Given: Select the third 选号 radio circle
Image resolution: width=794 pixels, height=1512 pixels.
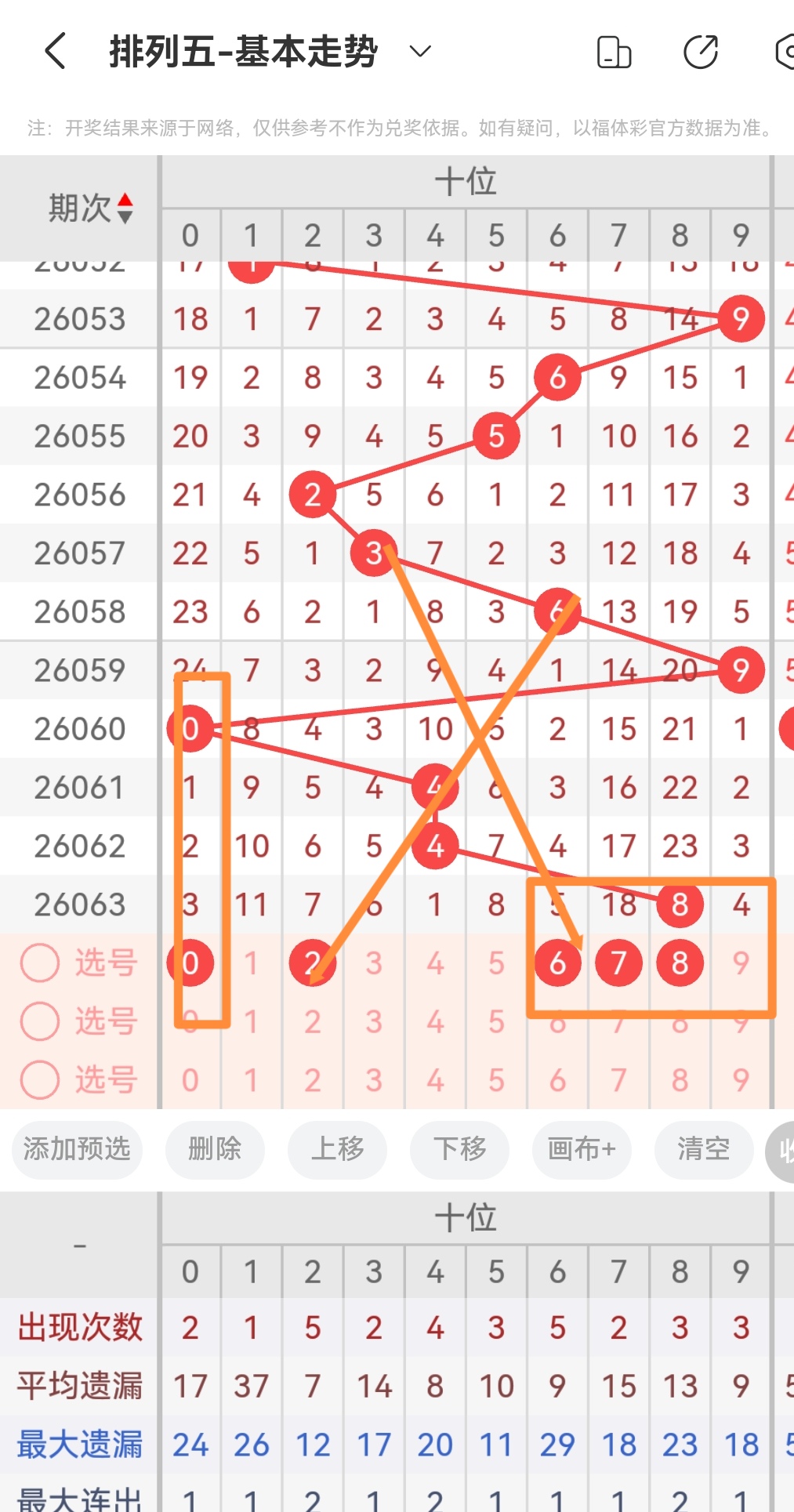Looking at the screenshot, I should click(40, 1080).
